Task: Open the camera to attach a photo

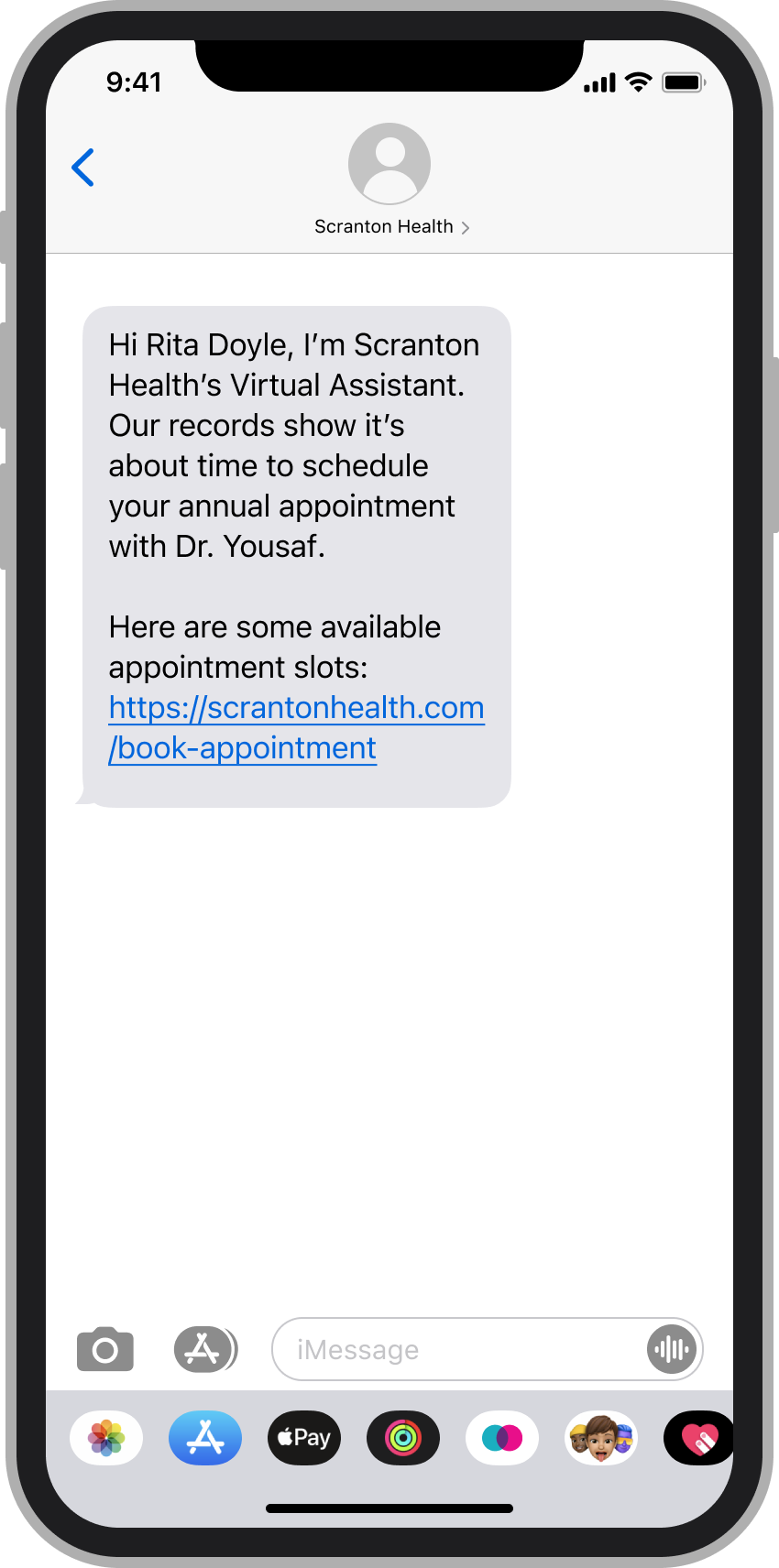Action: point(105,1349)
